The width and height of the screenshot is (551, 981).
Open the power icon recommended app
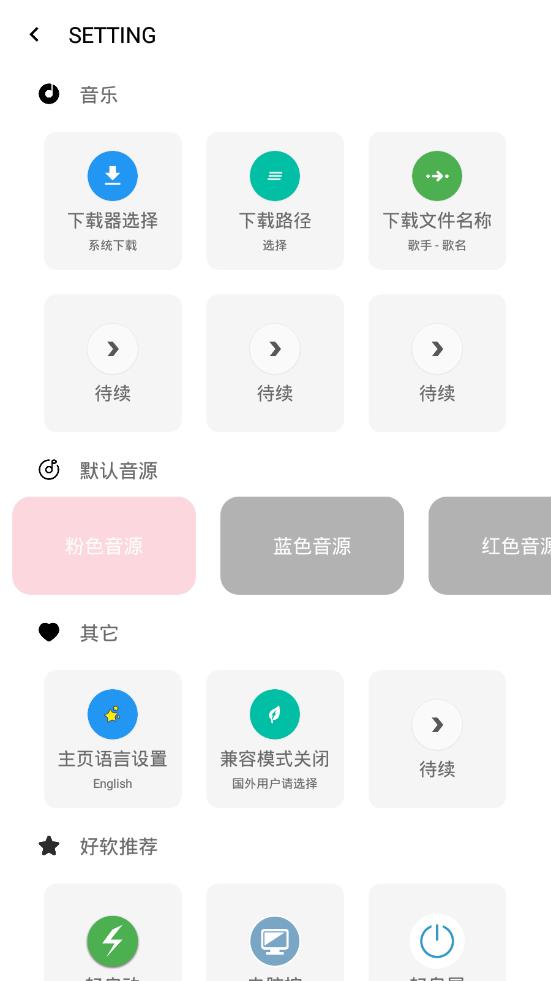point(437,933)
